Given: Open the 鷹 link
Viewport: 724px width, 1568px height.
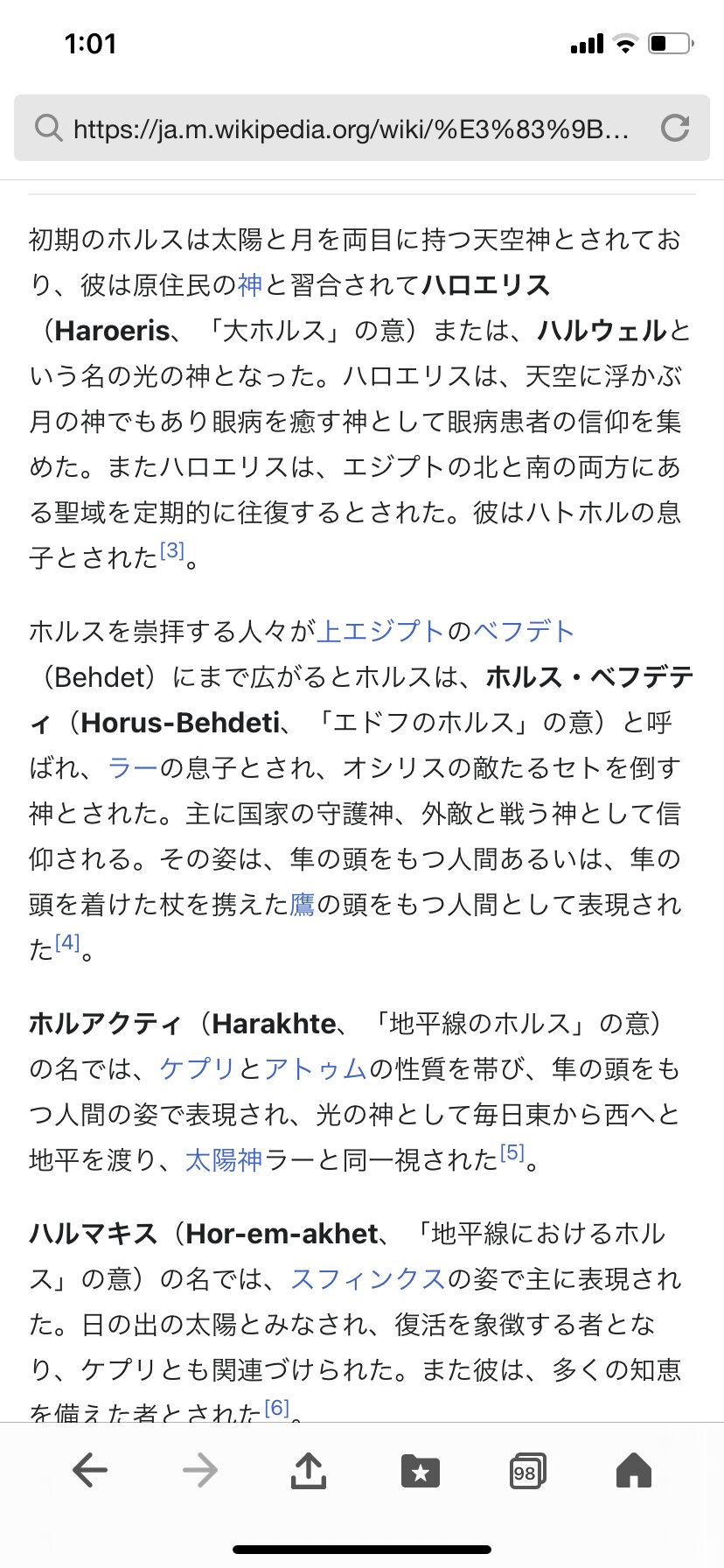Looking at the screenshot, I should point(303,905).
